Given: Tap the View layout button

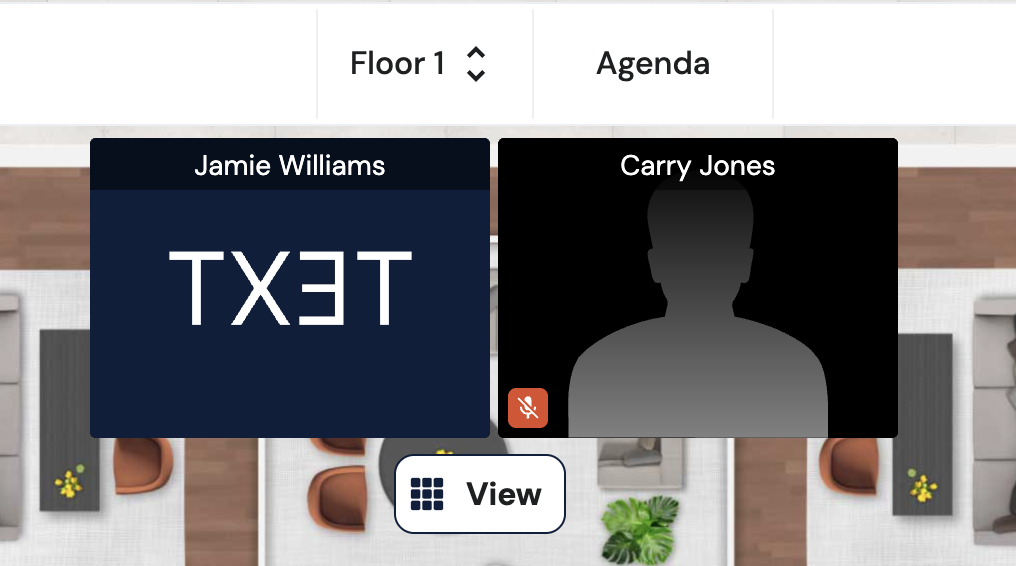Looking at the screenshot, I should [x=480, y=494].
